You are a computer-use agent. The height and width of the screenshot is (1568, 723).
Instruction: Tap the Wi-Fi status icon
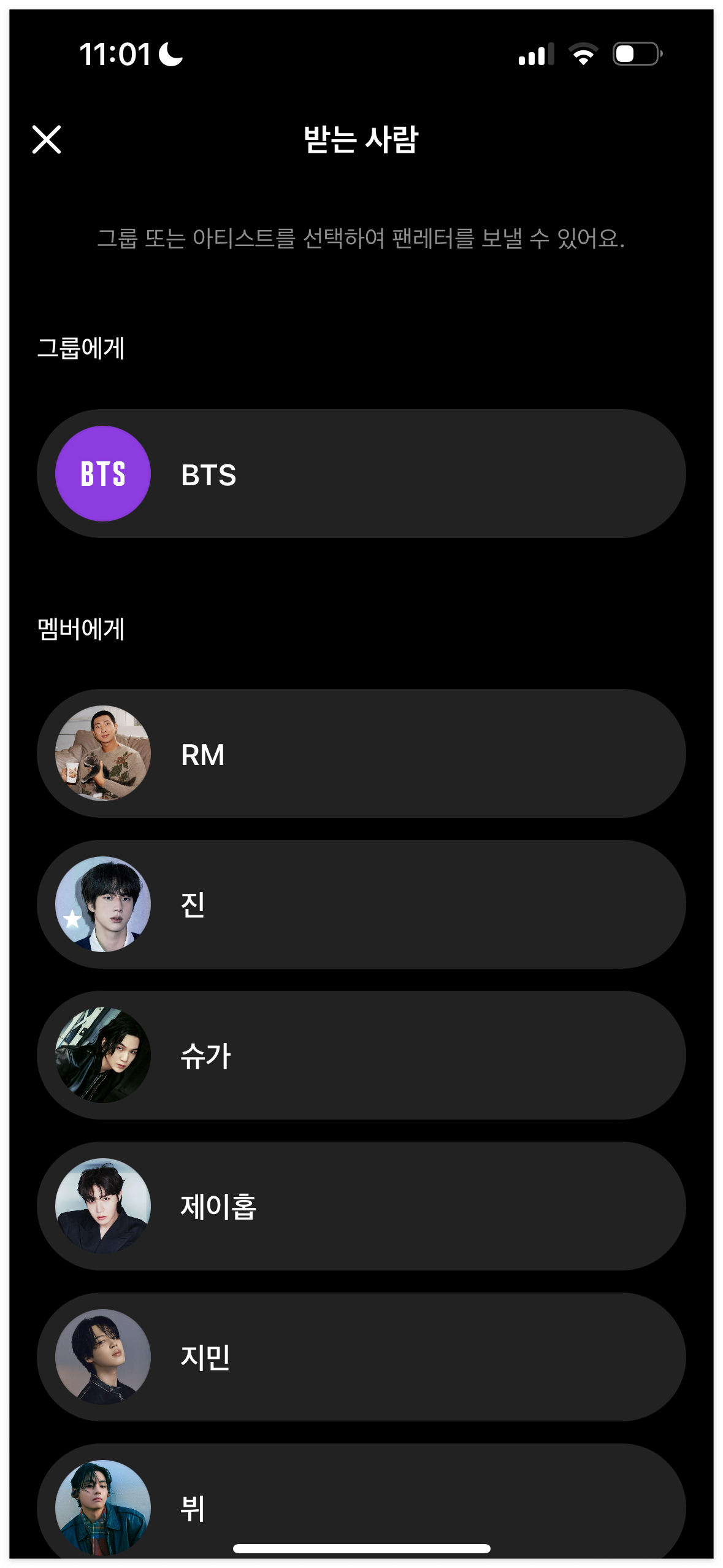tap(583, 55)
